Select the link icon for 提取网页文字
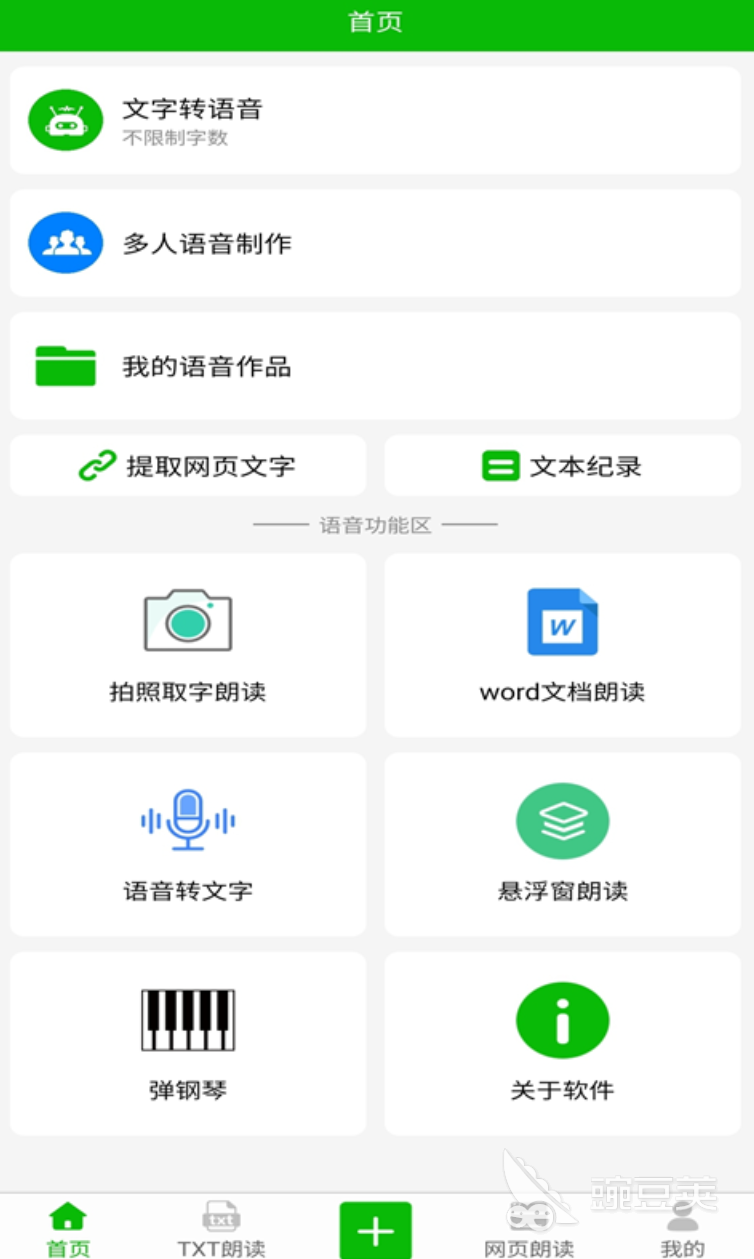Screen dimensions: 754x1259 [x=97, y=465]
